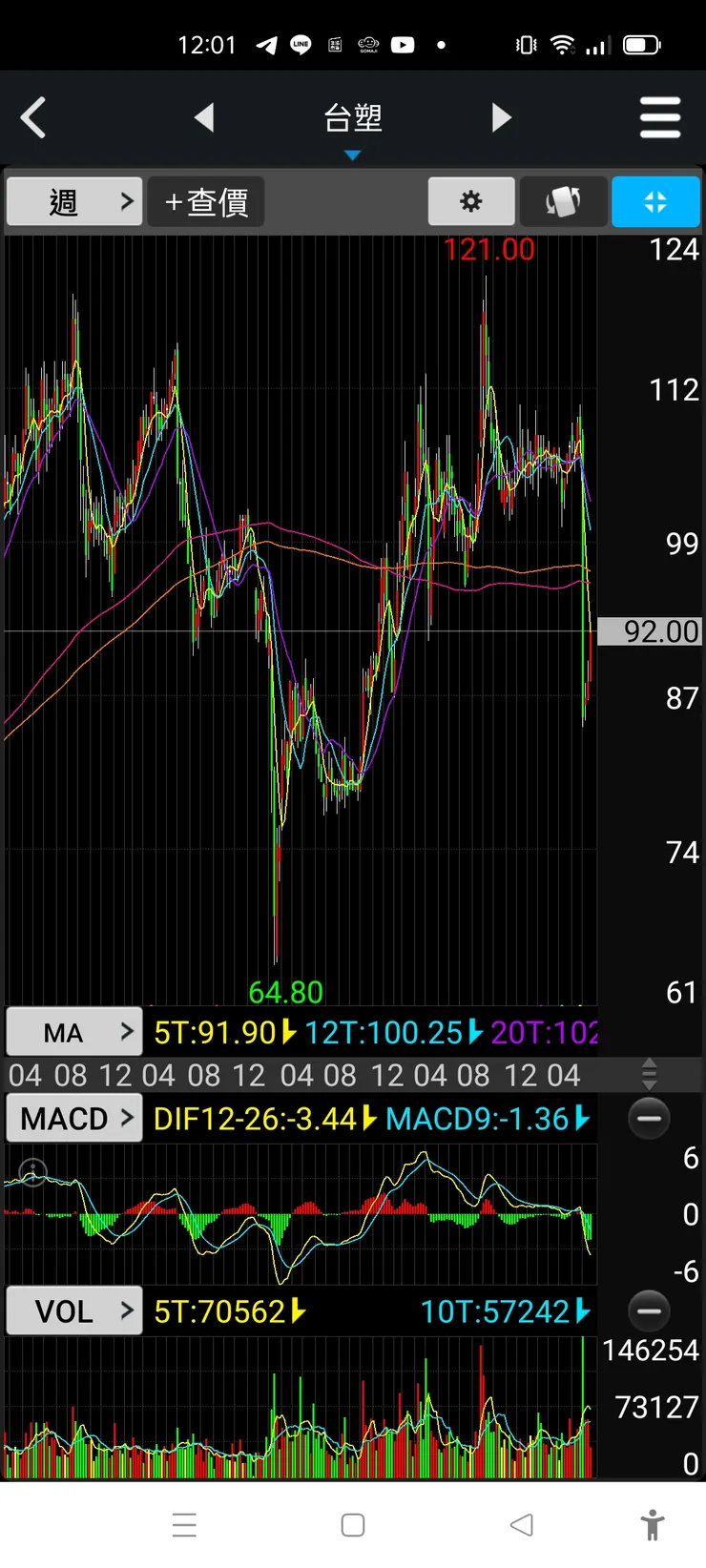Change the 週 chart period
Image resolution: width=706 pixels, height=1568 pixels.
[x=74, y=201]
